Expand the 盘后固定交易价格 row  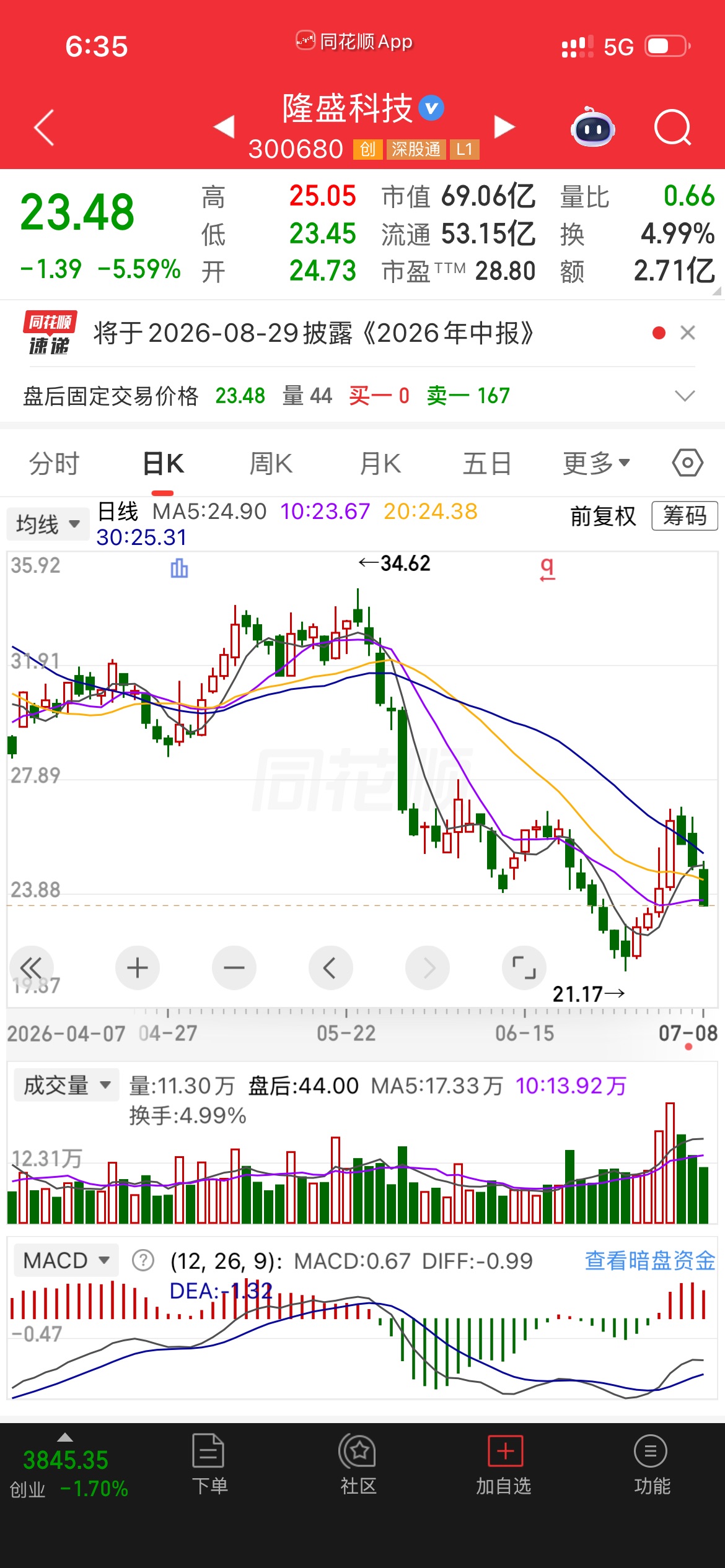(x=684, y=396)
